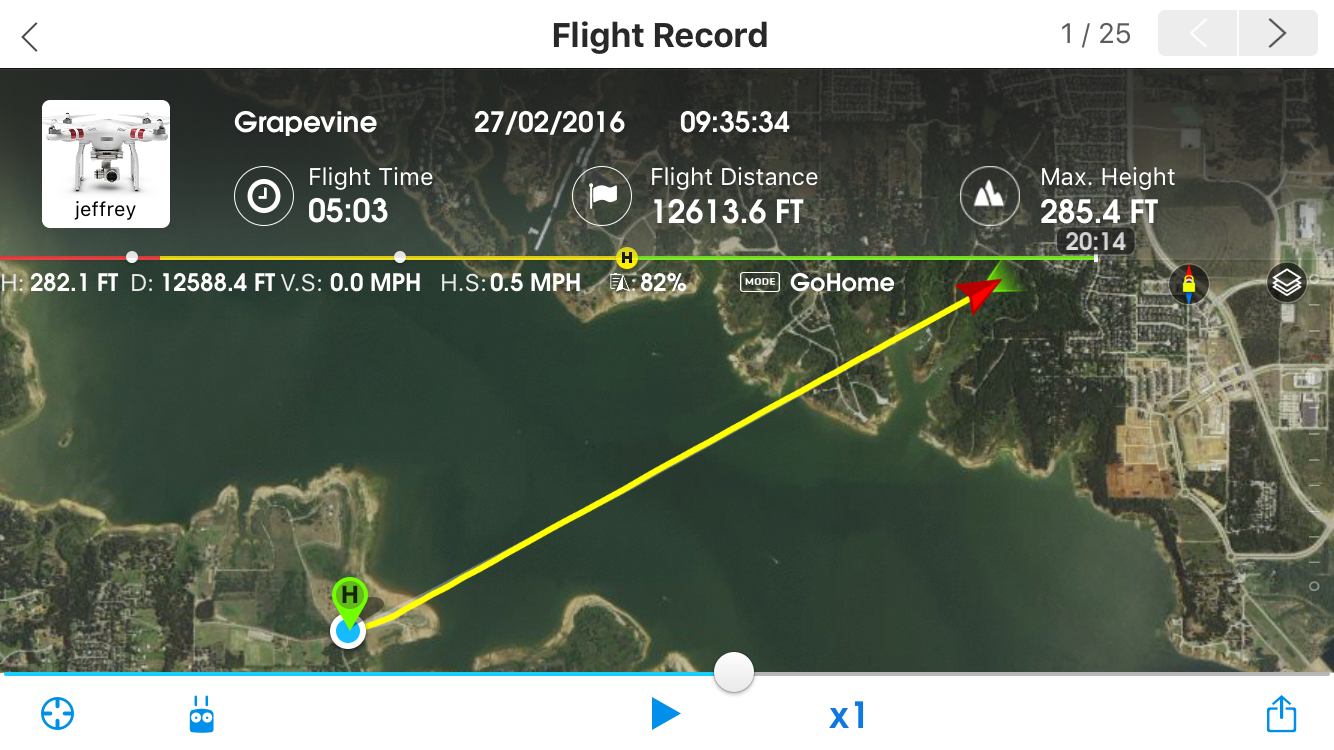1334x750 pixels.
Task: Open jeffrey's aircraft thumbnail
Action: (x=106, y=164)
